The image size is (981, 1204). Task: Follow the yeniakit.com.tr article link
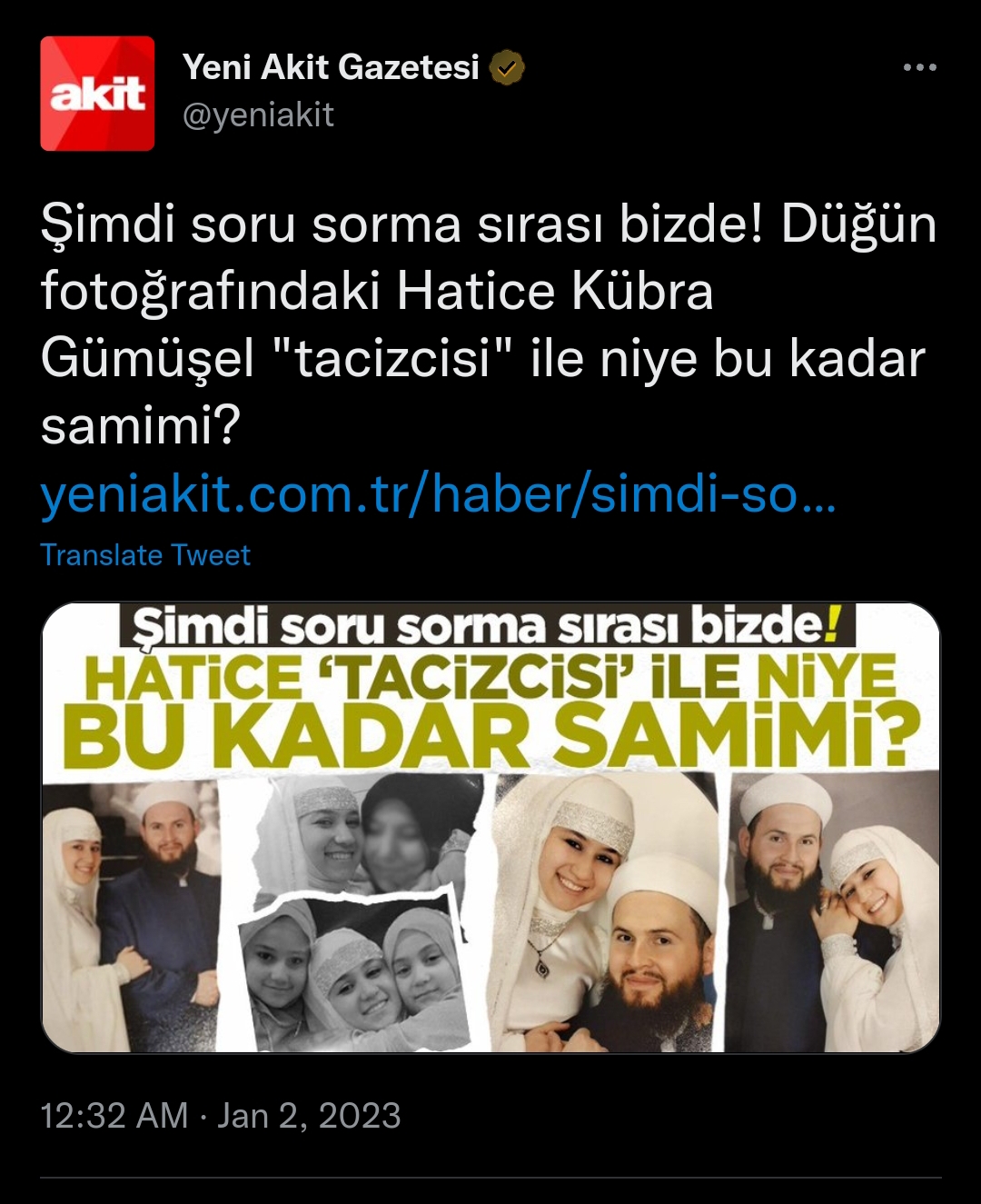point(438,494)
